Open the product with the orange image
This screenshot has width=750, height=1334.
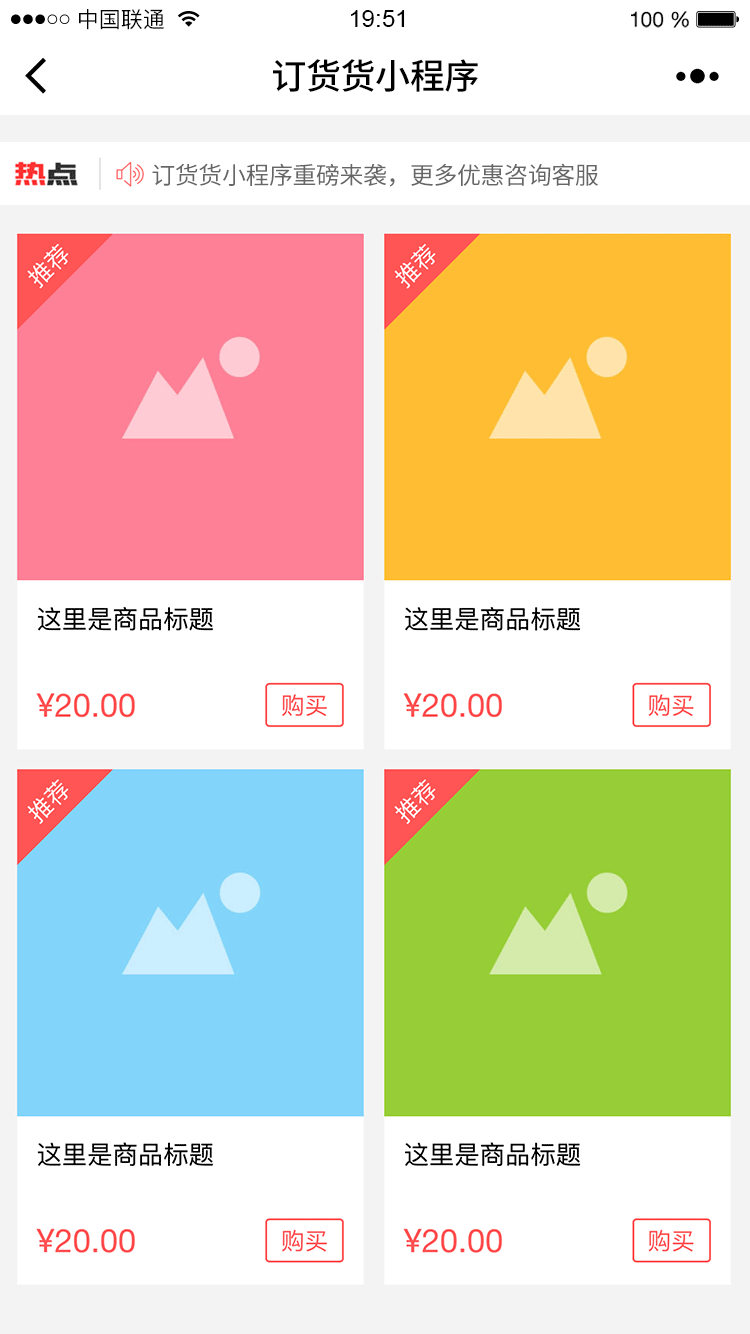[557, 407]
